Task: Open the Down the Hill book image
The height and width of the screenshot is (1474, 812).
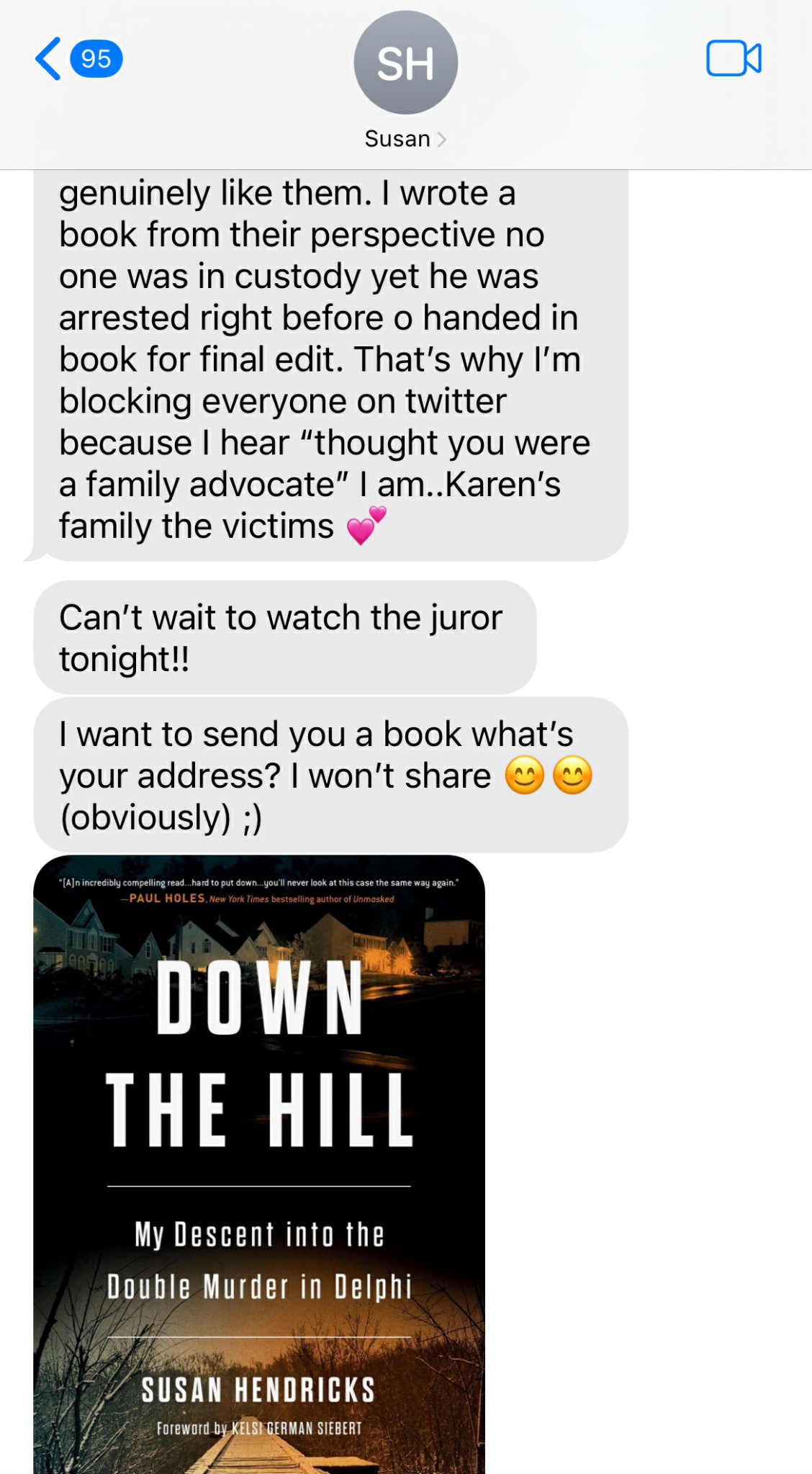Action: (259, 1163)
